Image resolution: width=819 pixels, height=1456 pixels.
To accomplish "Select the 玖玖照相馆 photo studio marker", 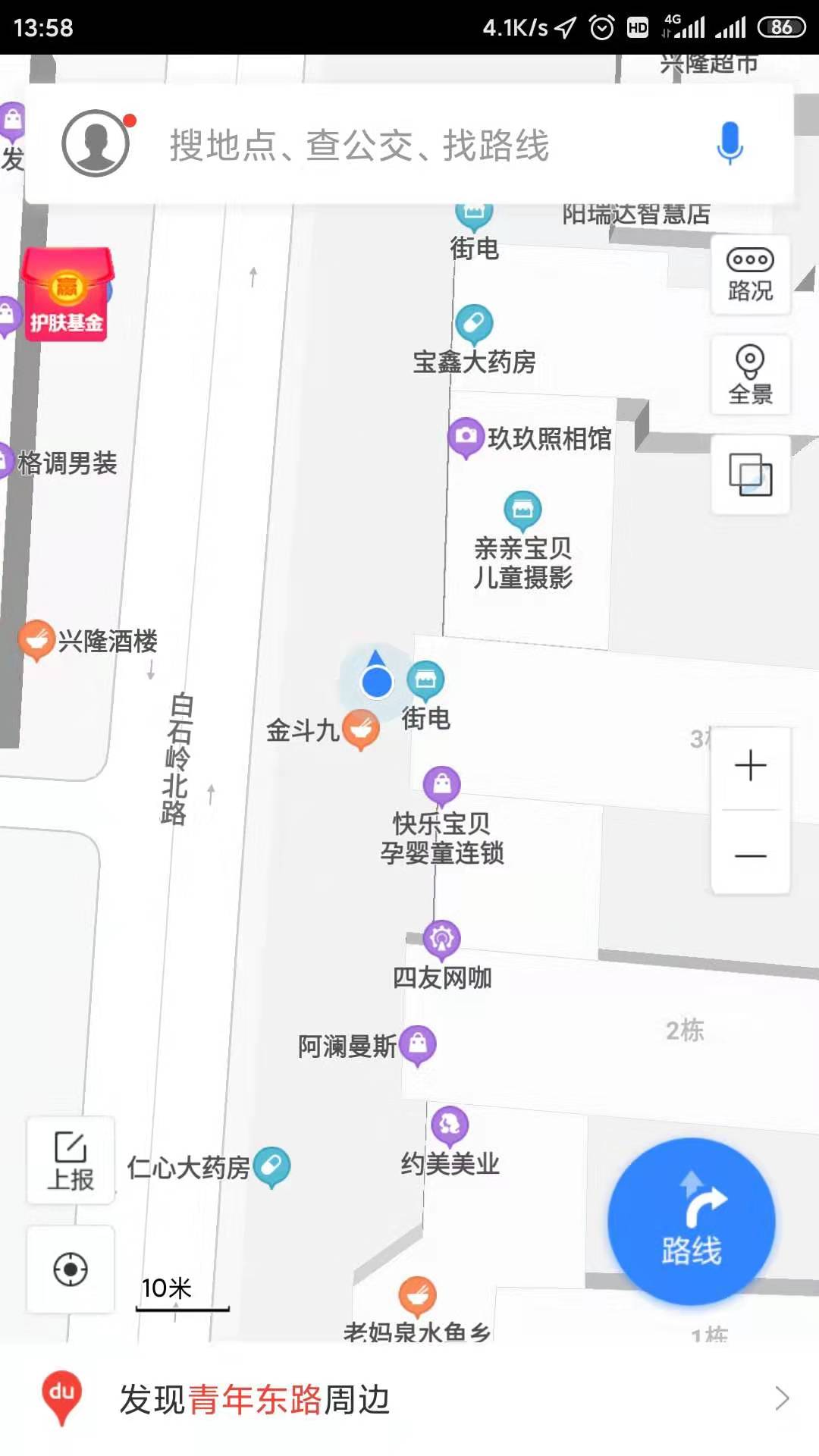I will 466,437.
